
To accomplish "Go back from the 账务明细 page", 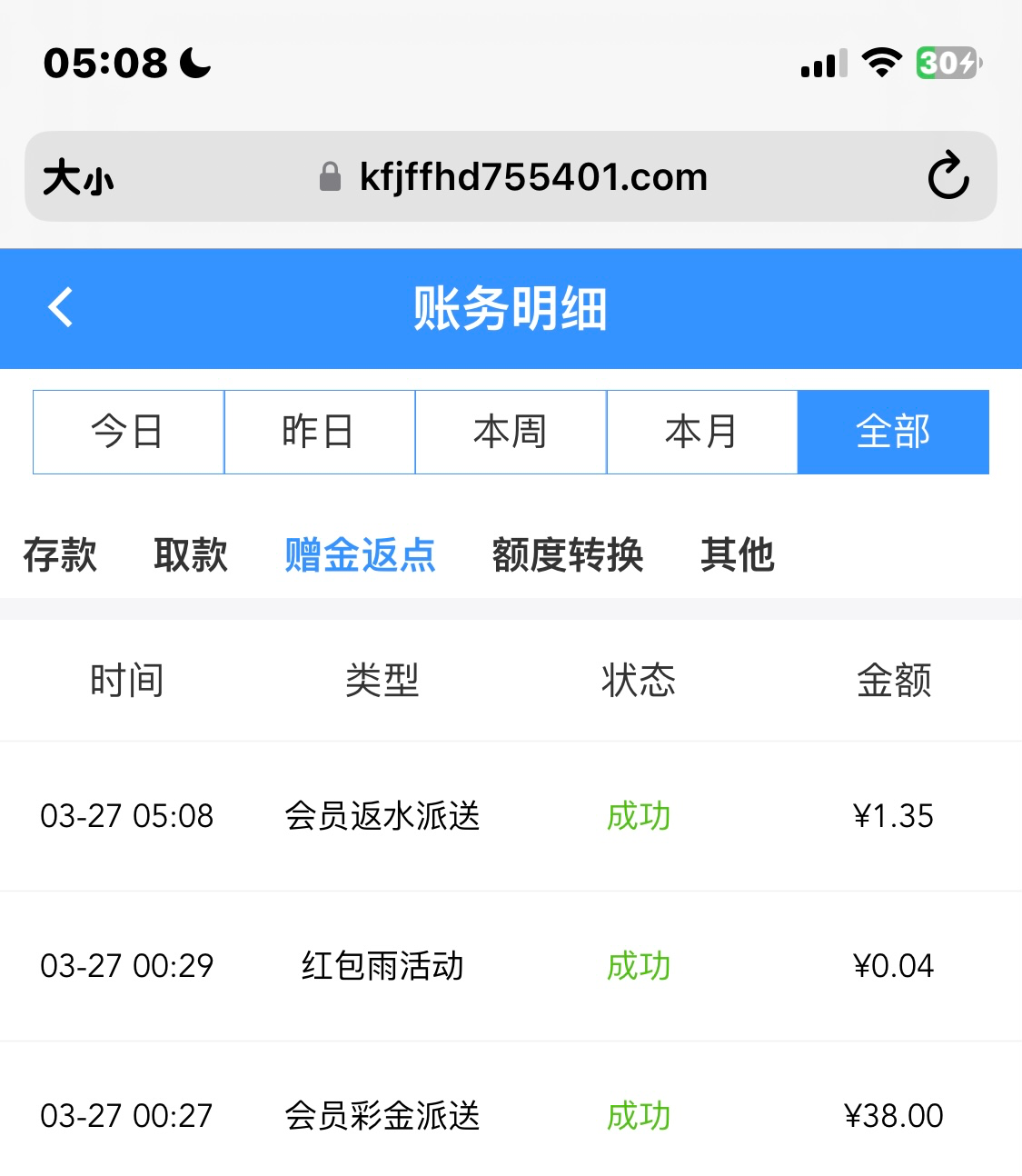I will pyautogui.click(x=61, y=308).
